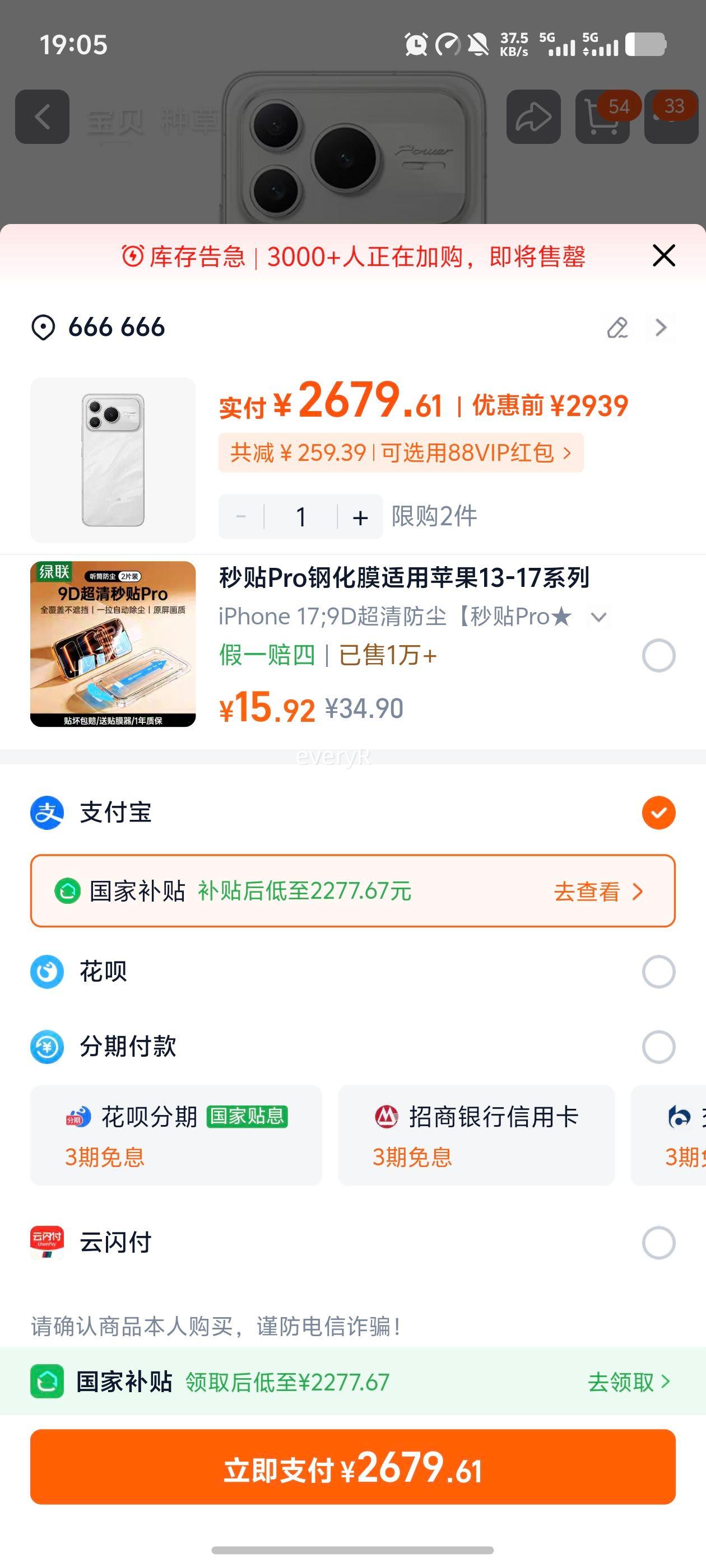Expand the iPhone 17 screen protector variant dropdown
The width and height of the screenshot is (706, 1568).
(x=598, y=617)
